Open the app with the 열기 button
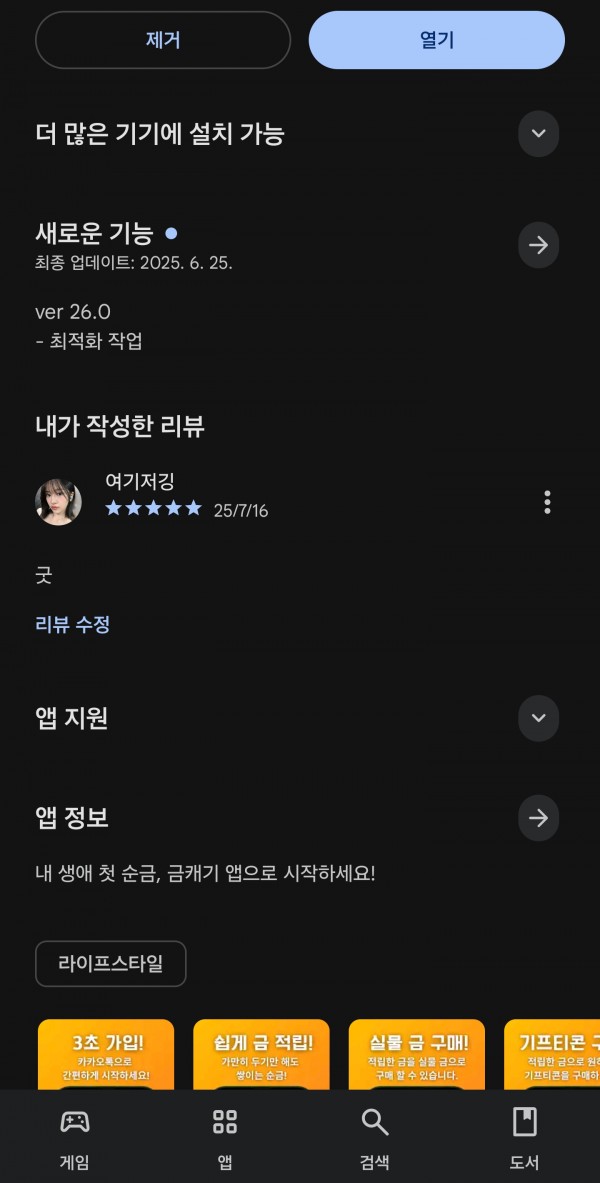This screenshot has height=1183, width=600. pos(437,40)
